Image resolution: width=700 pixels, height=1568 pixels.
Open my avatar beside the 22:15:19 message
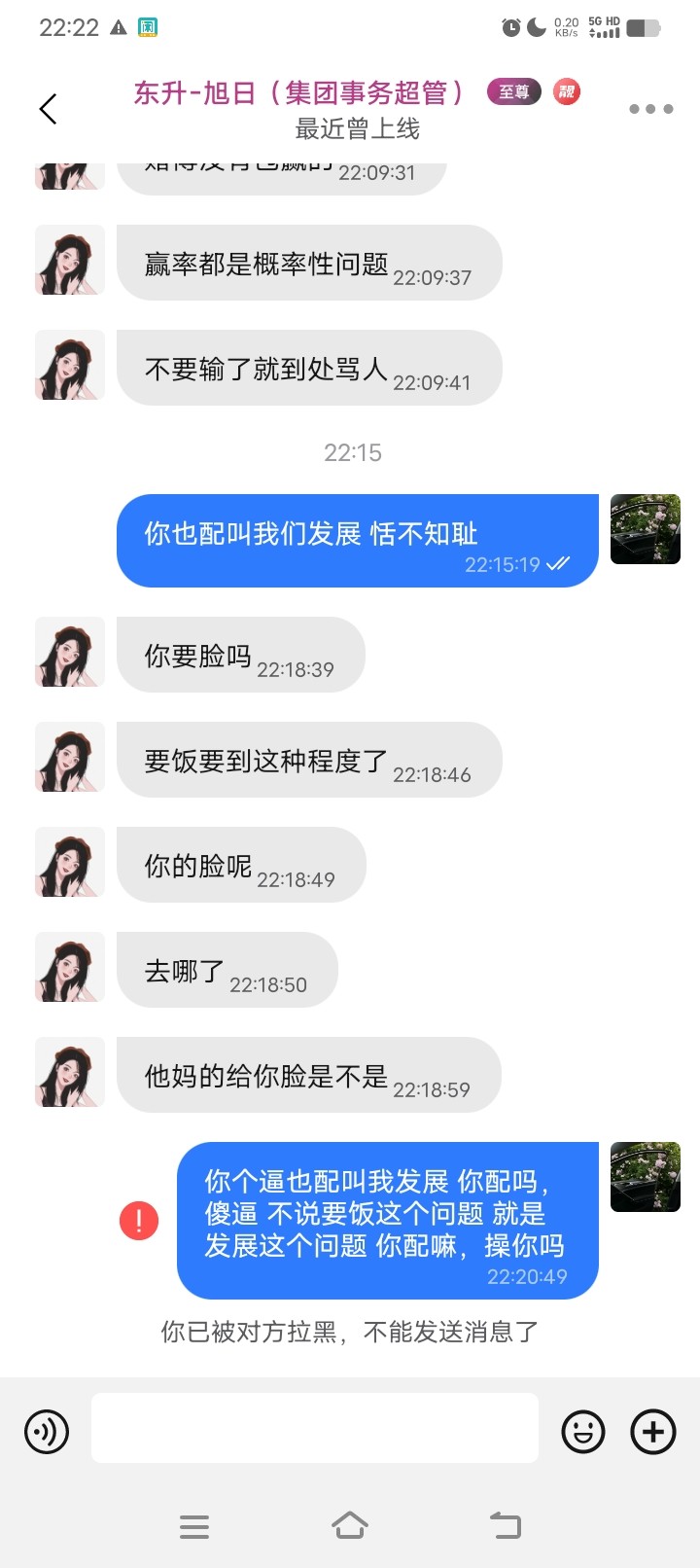coord(645,529)
